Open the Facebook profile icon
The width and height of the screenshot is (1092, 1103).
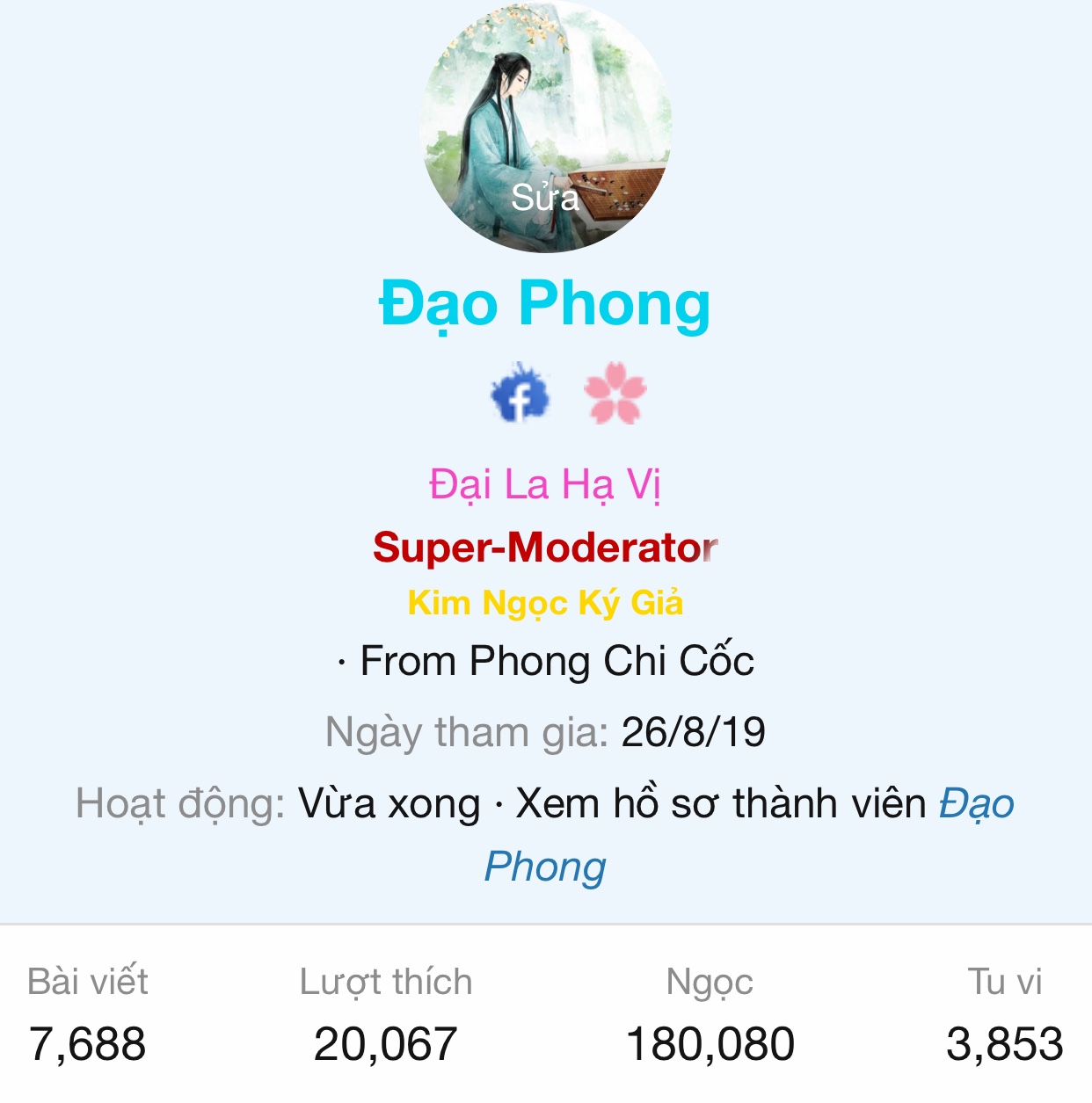[521, 395]
